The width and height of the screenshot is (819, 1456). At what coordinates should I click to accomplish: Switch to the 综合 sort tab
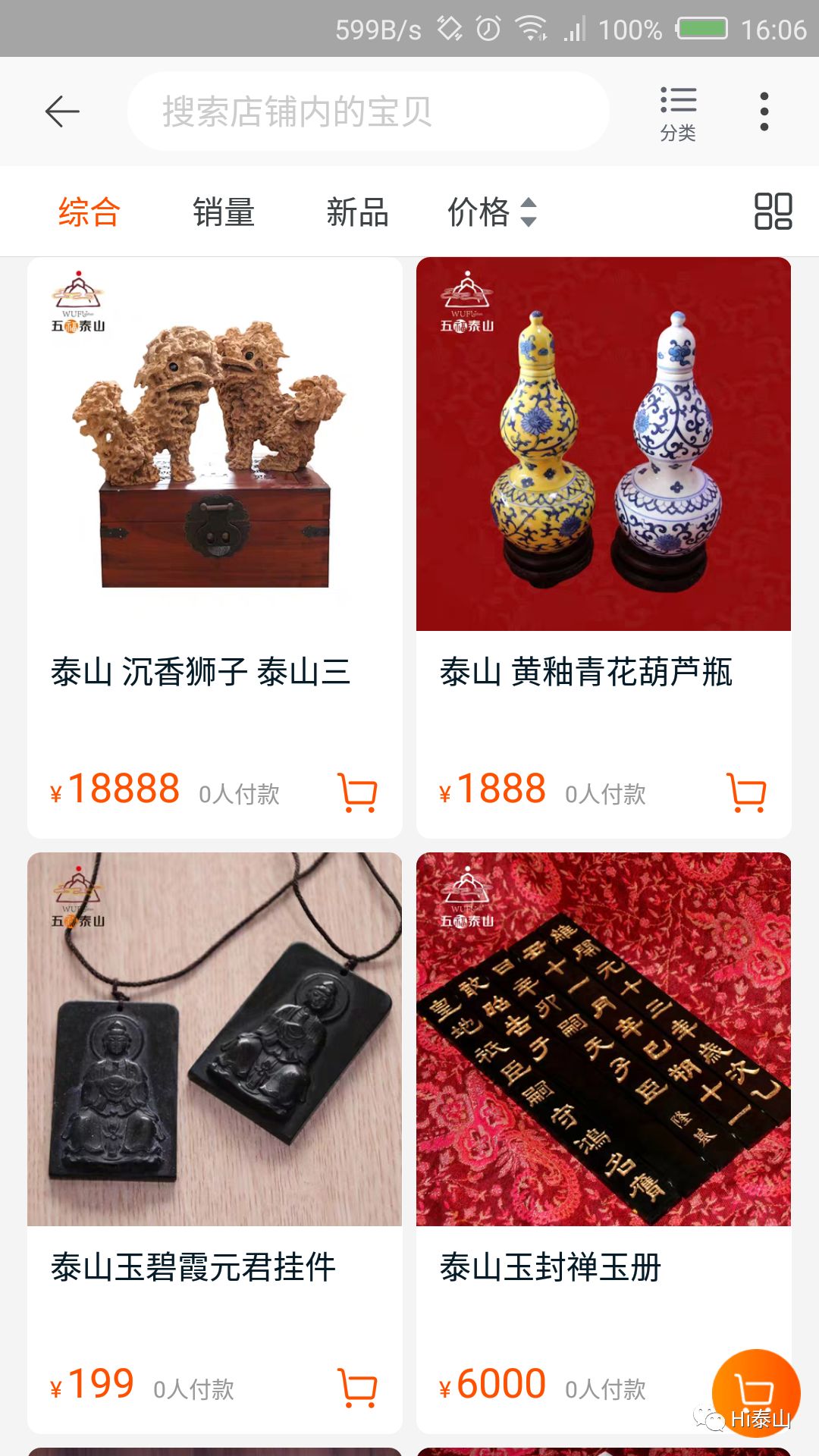(x=89, y=212)
